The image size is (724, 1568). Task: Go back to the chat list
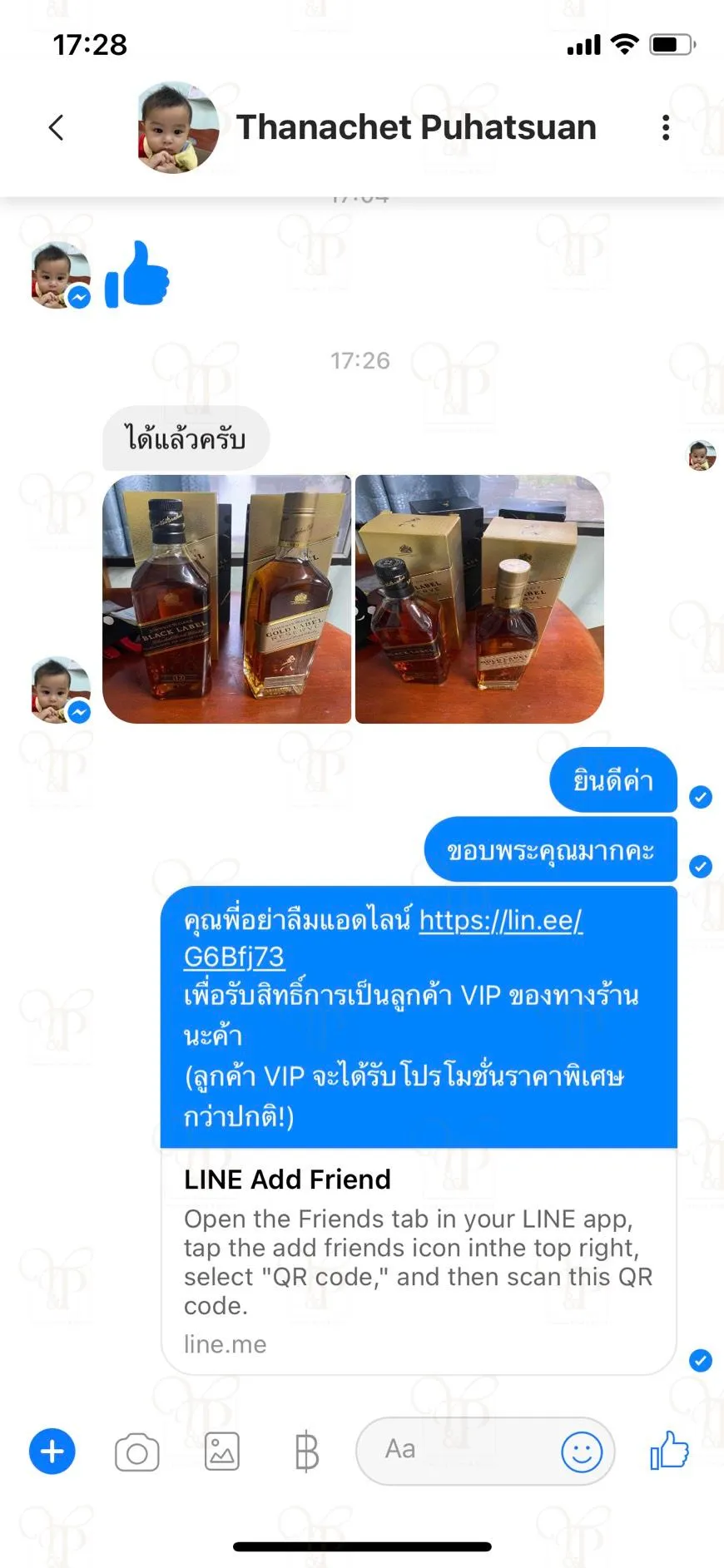[x=56, y=127]
